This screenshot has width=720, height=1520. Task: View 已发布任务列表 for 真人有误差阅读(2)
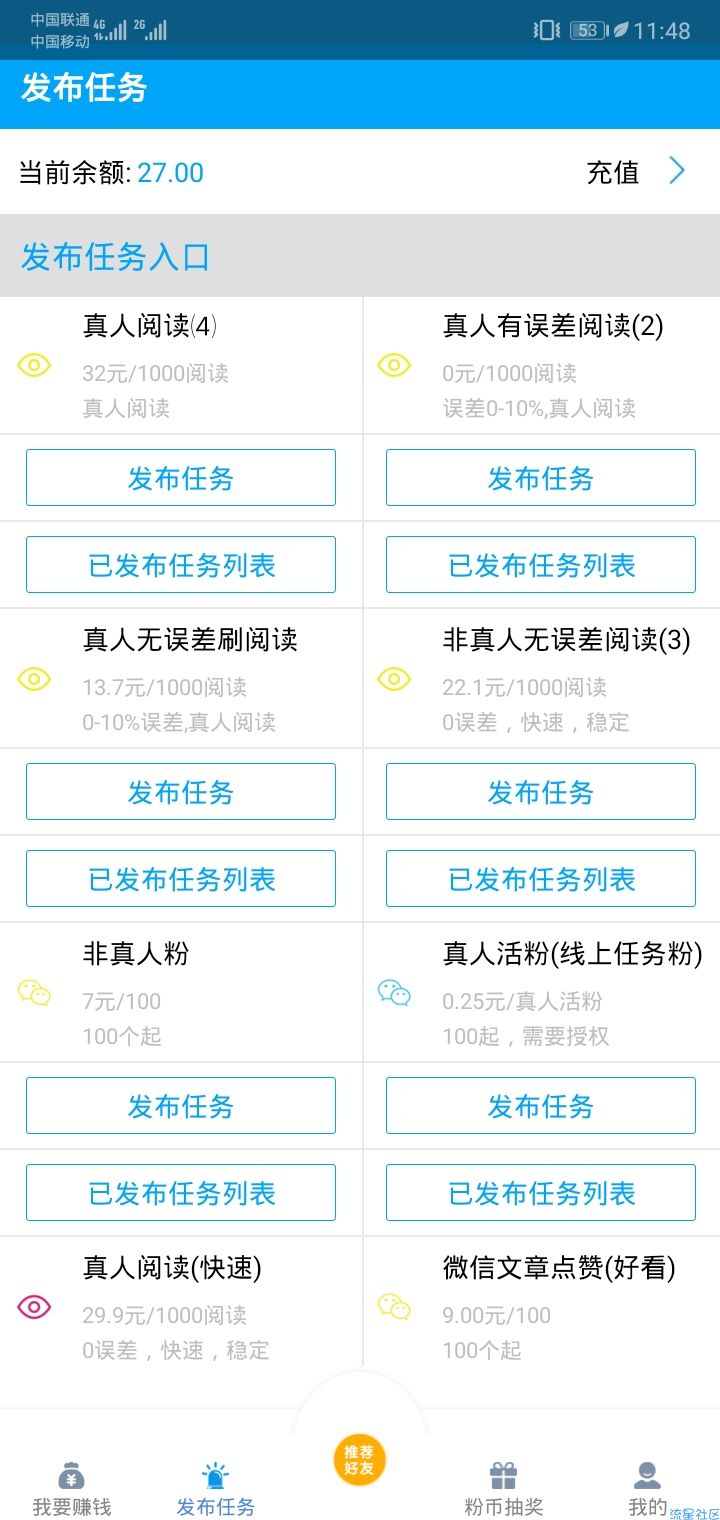(x=540, y=565)
